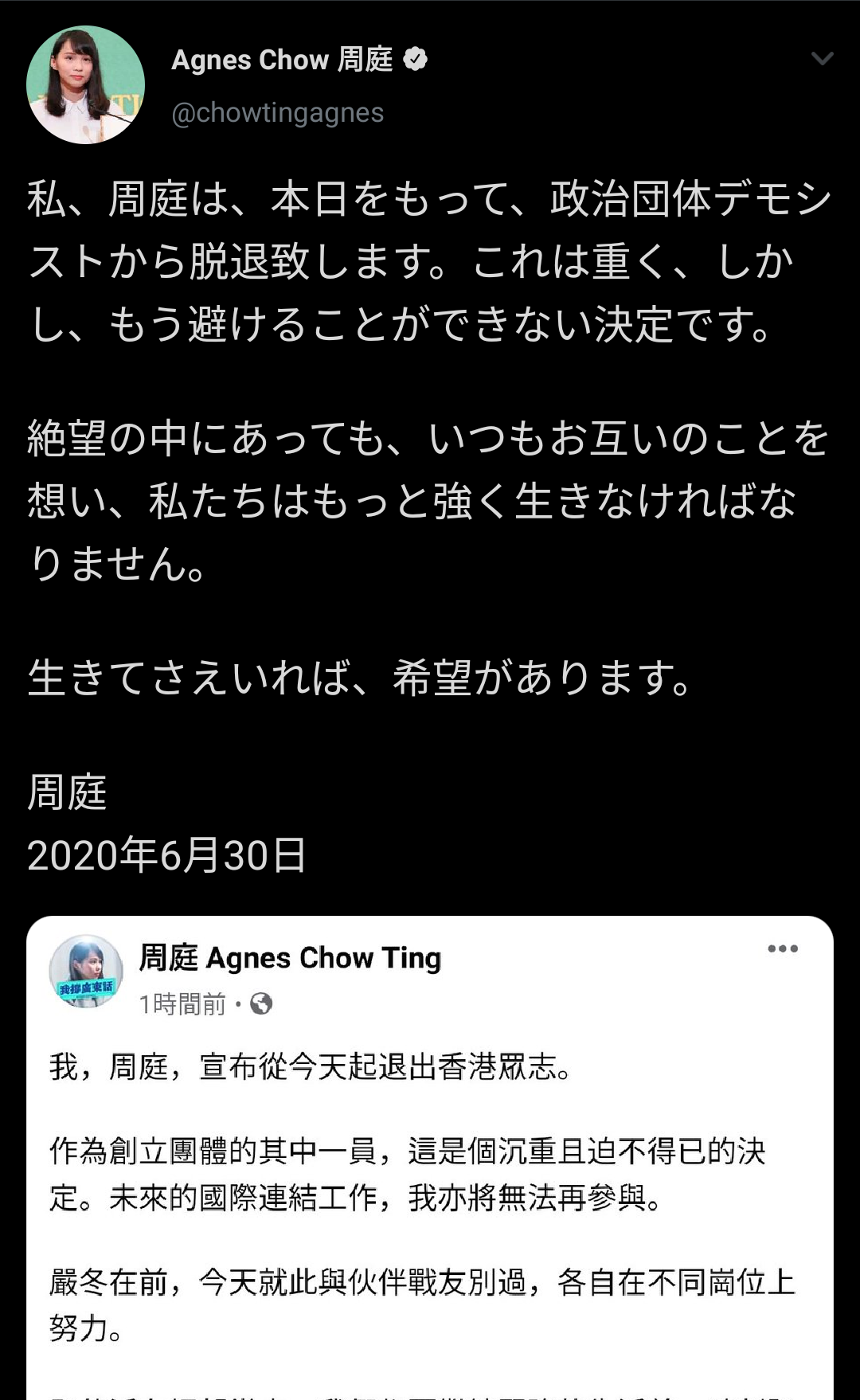Viewport: 860px width, 1400px height.
Task: Open the tweet options dropdown chevron
Action: pos(822,59)
